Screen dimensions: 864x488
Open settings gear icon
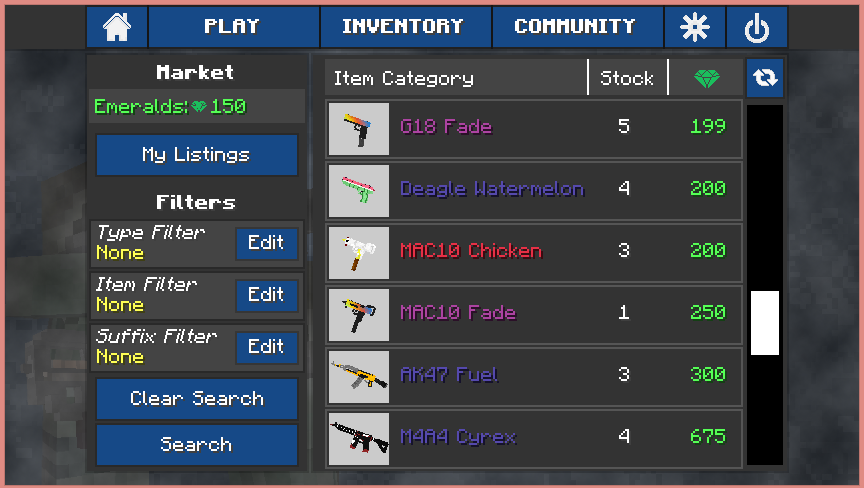point(694,27)
